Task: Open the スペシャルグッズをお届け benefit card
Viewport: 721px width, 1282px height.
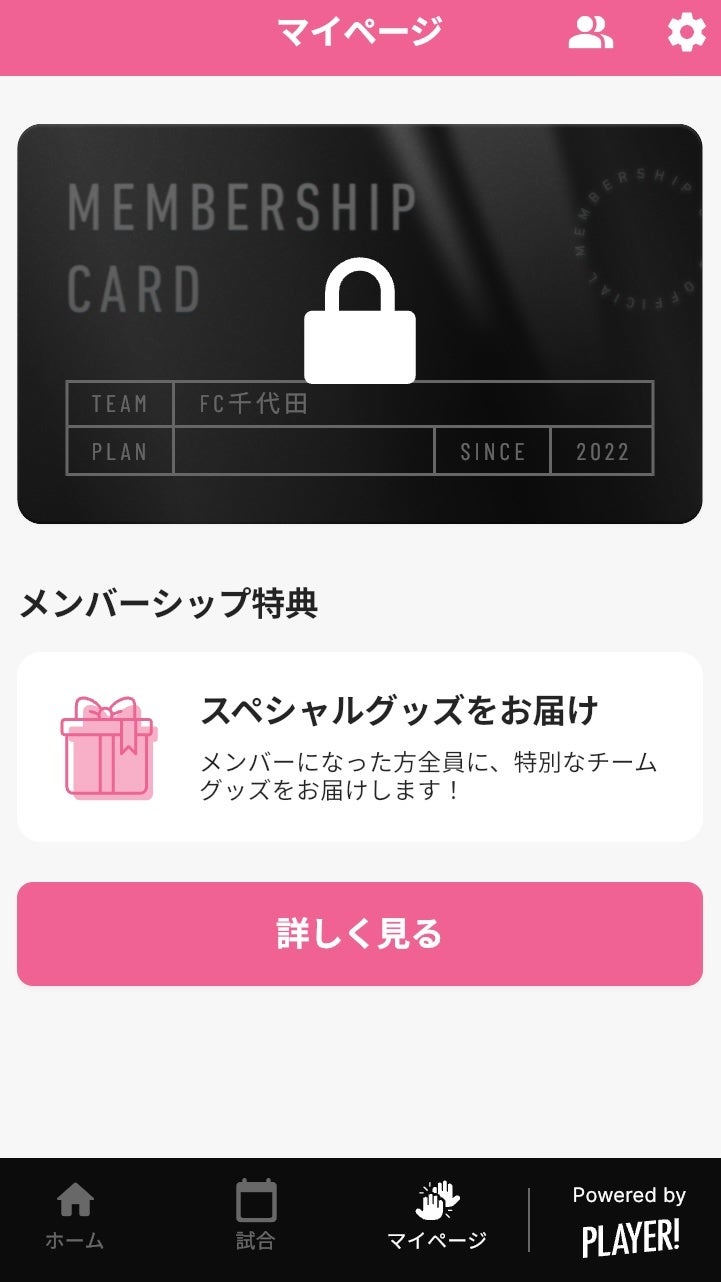Action: 360,747
